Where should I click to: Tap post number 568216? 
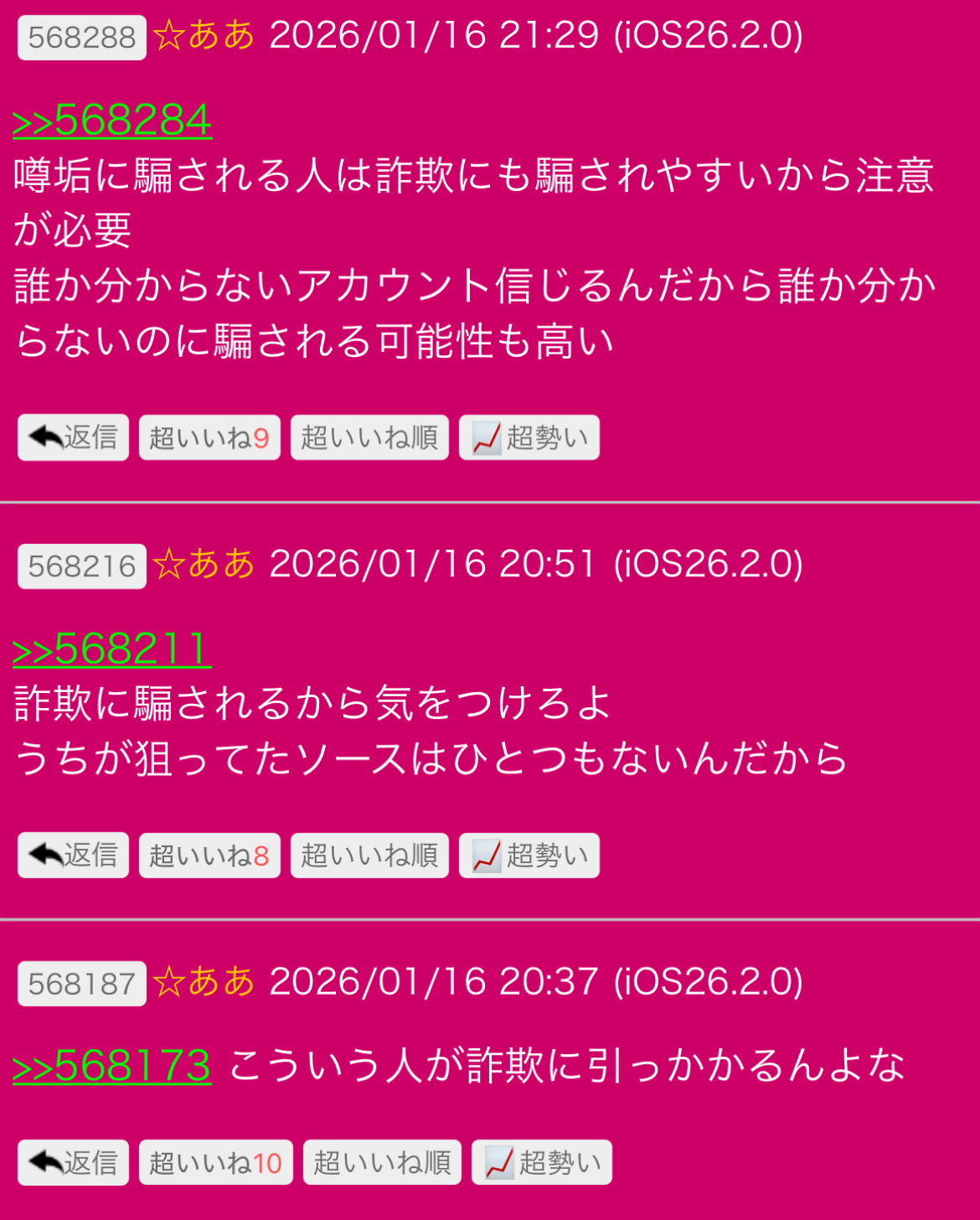click(82, 566)
